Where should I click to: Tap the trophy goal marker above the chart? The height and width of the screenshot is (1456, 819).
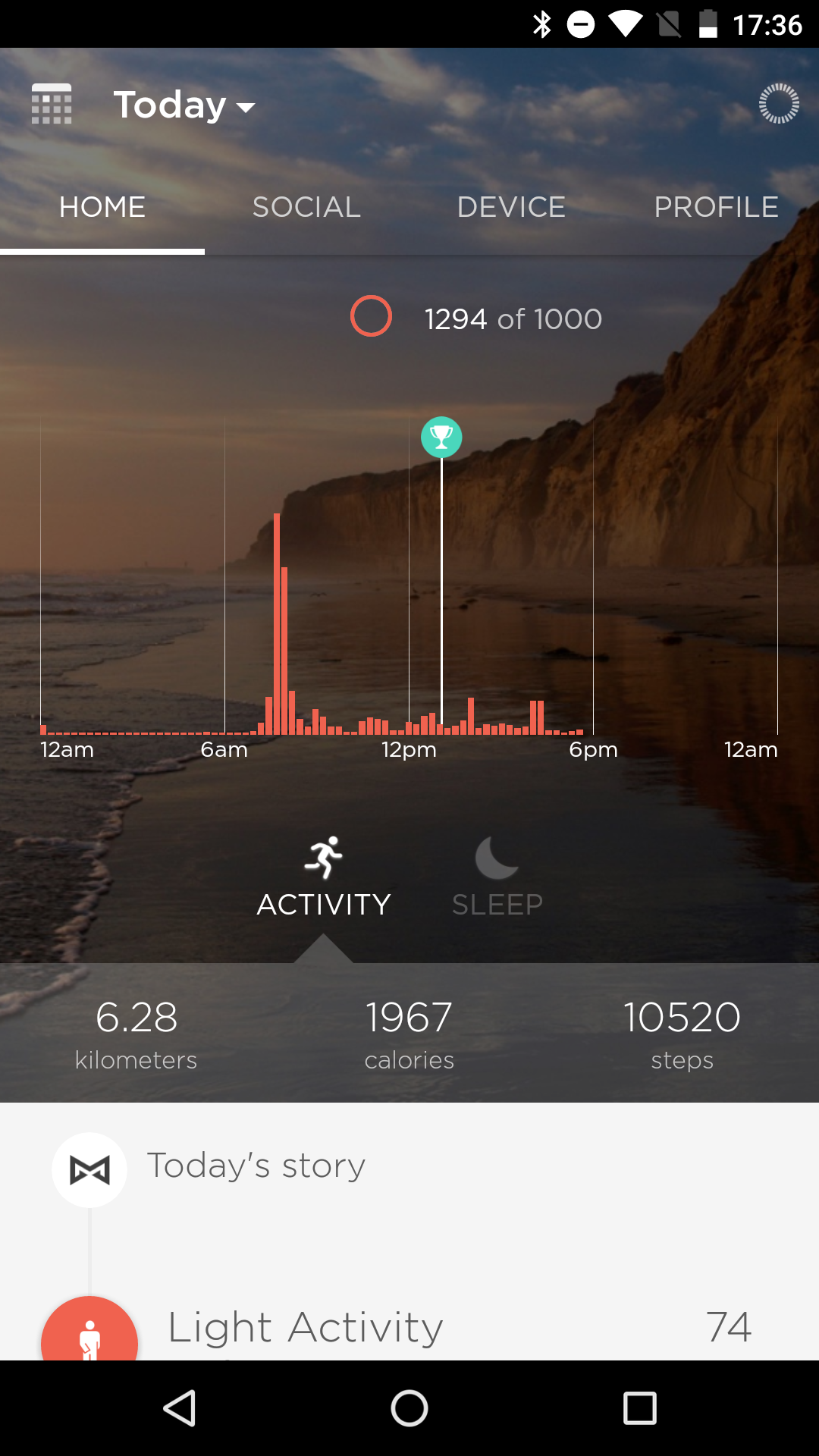tap(442, 438)
